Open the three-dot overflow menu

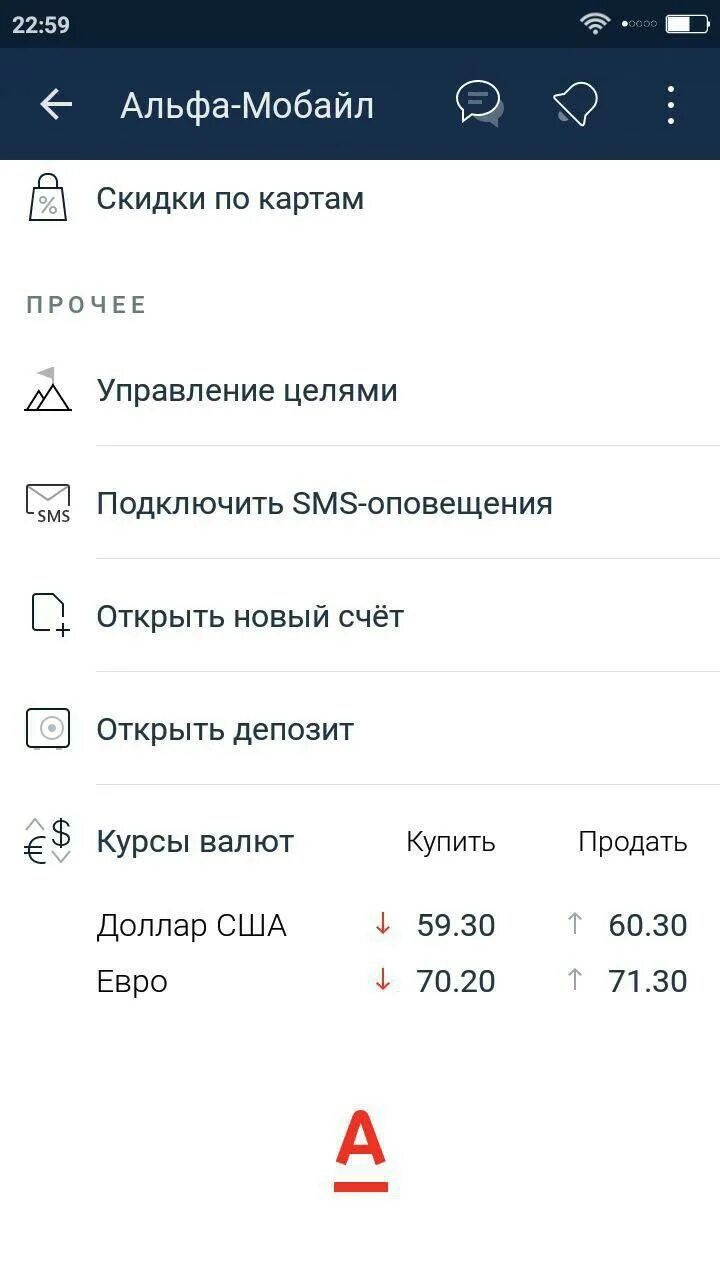pyautogui.click(x=670, y=104)
